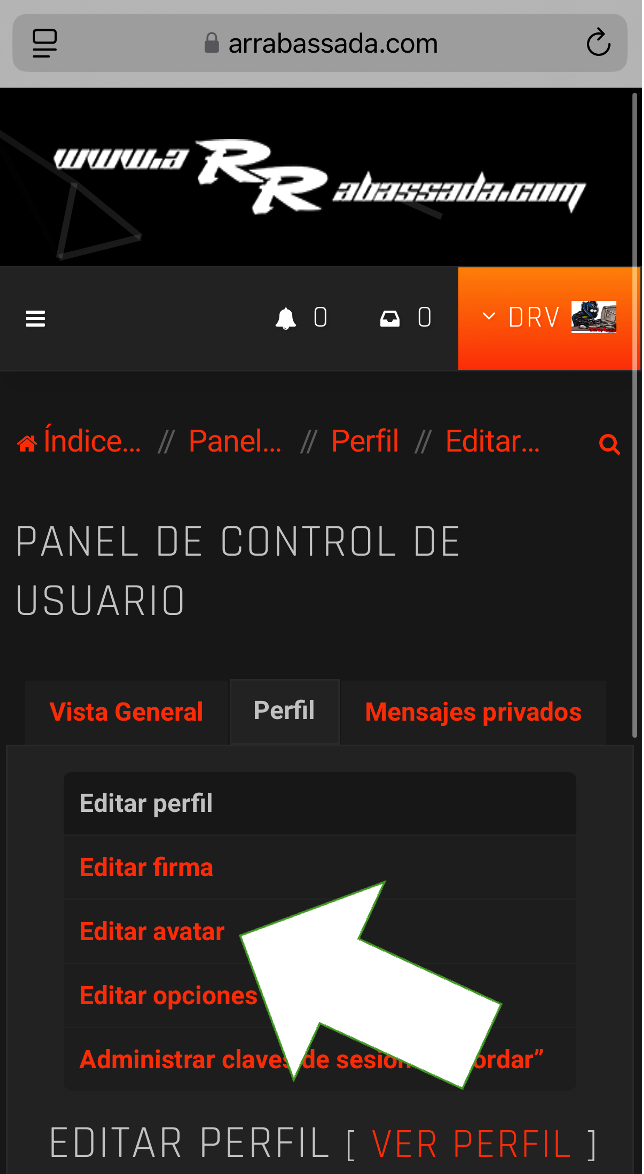Open the notifications bell
The height and width of the screenshot is (1174, 644).
(287, 319)
